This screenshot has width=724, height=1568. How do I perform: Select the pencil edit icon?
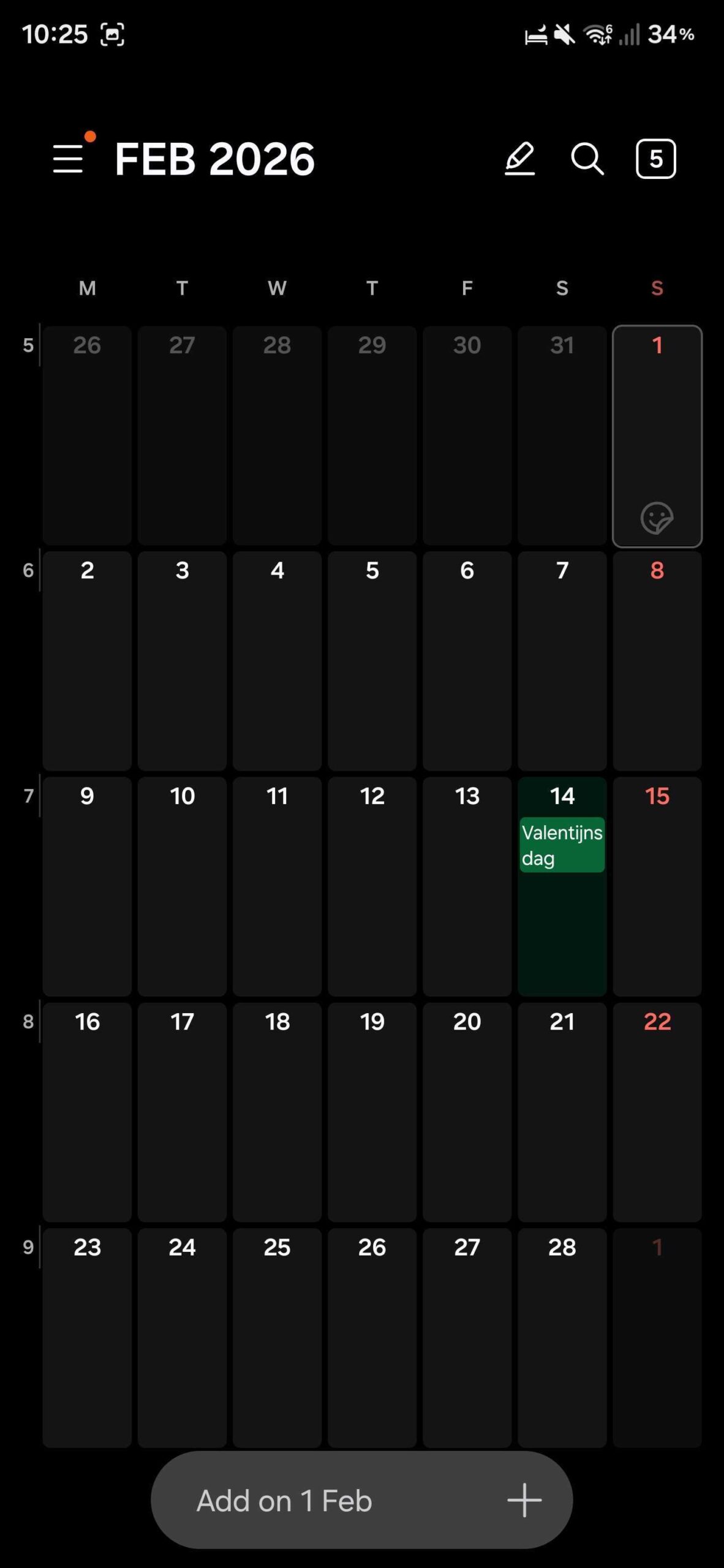pyautogui.click(x=520, y=158)
